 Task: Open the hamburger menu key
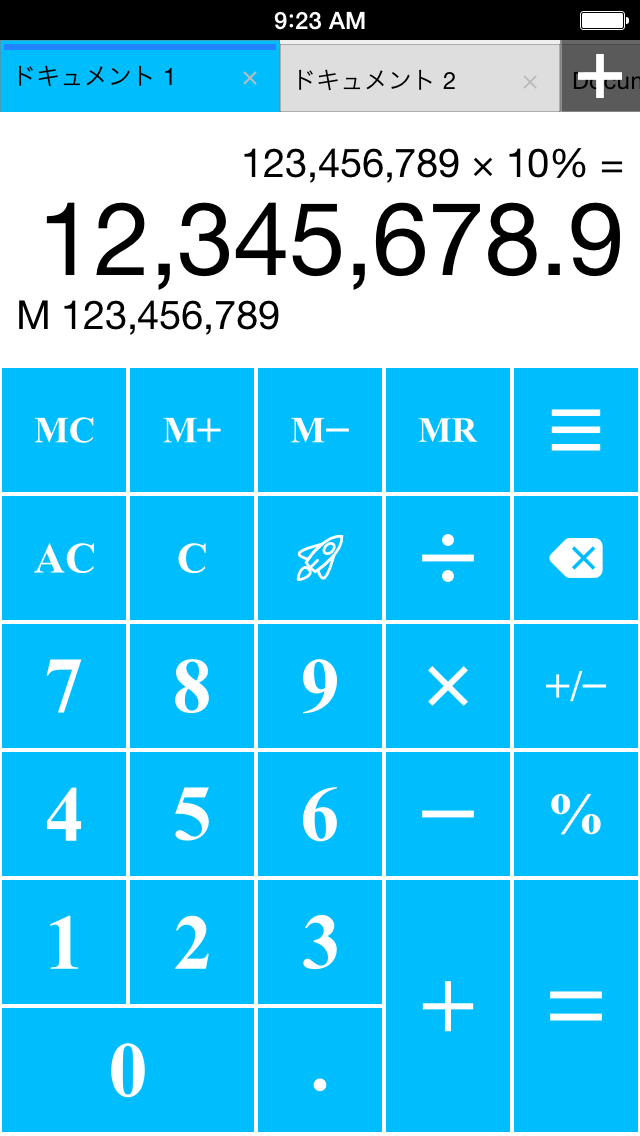576,430
